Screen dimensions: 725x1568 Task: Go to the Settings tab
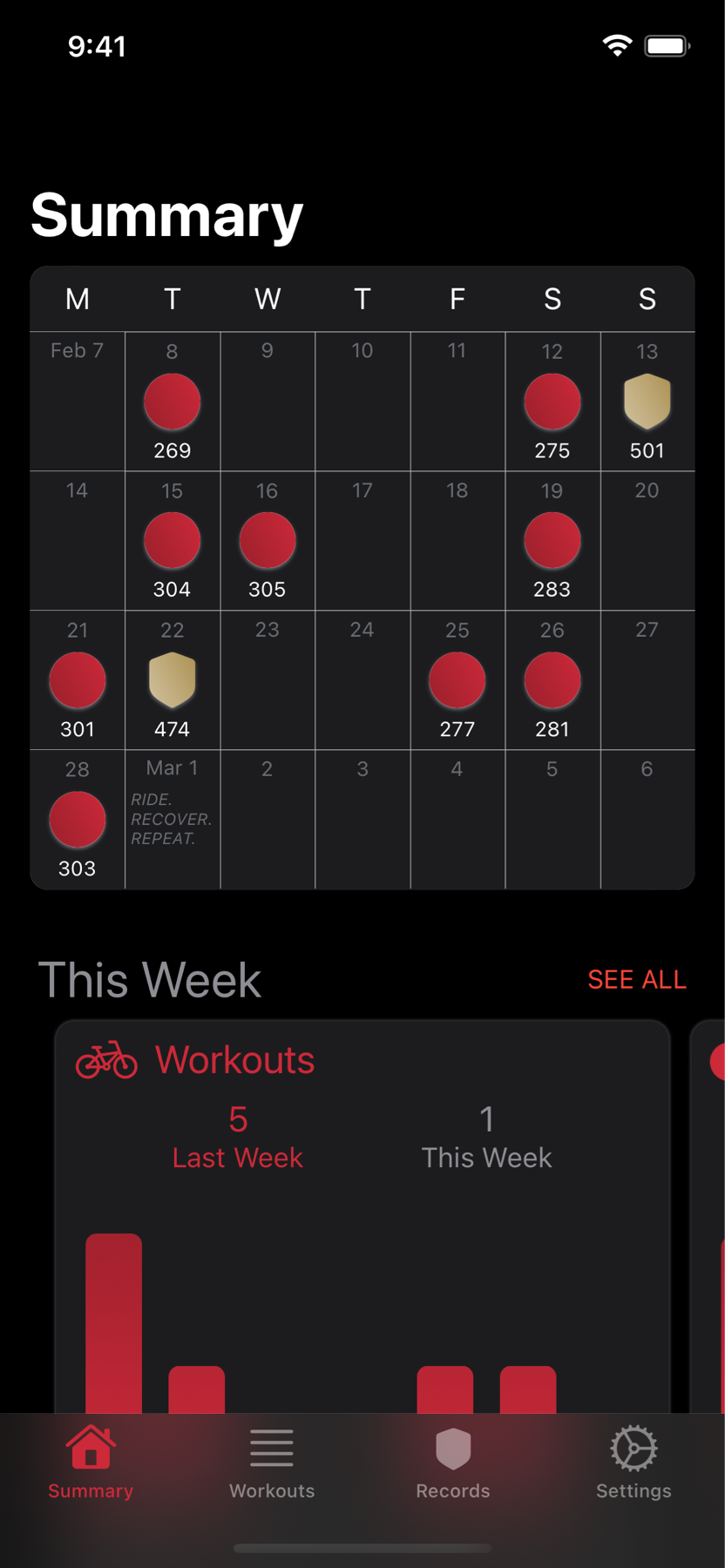point(634,1463)
